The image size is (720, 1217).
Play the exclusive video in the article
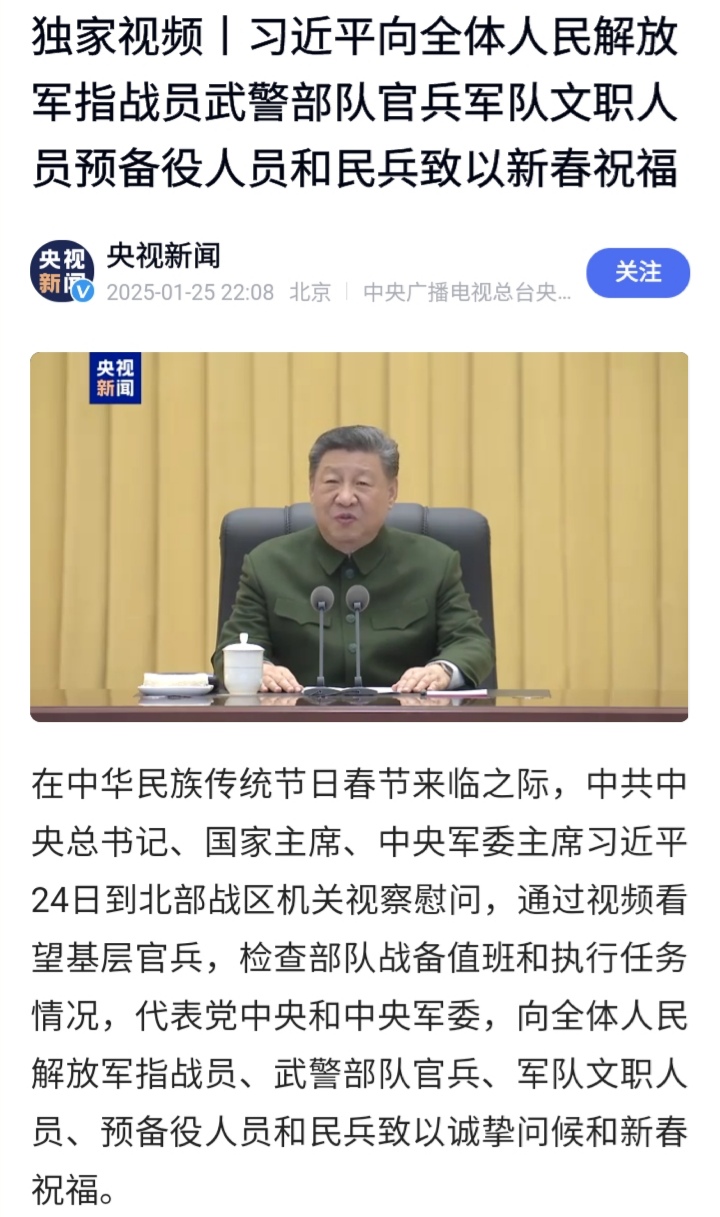click(x=359, y=536)
